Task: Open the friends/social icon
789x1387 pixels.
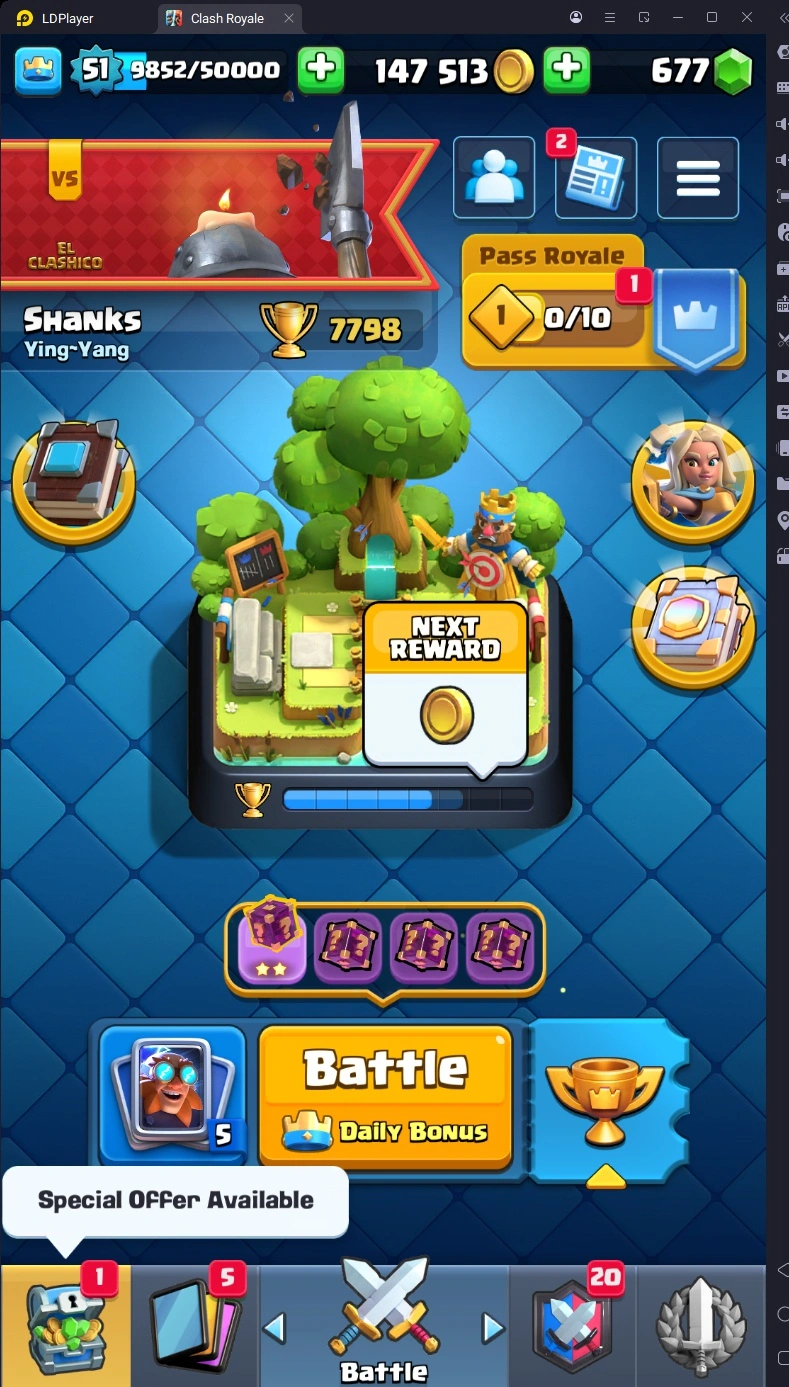Action: pos(493,178)
